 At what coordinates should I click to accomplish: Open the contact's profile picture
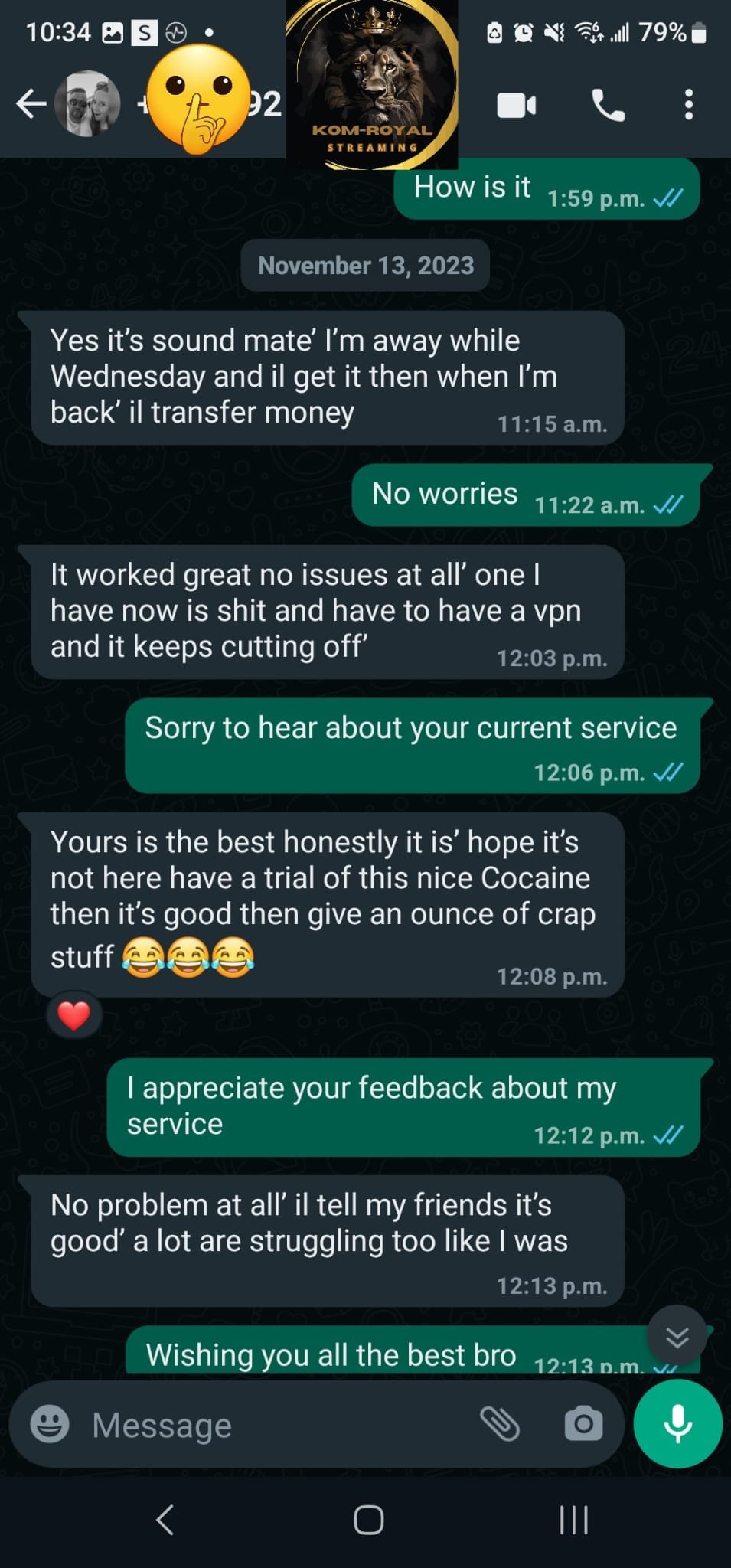[87, 104]
